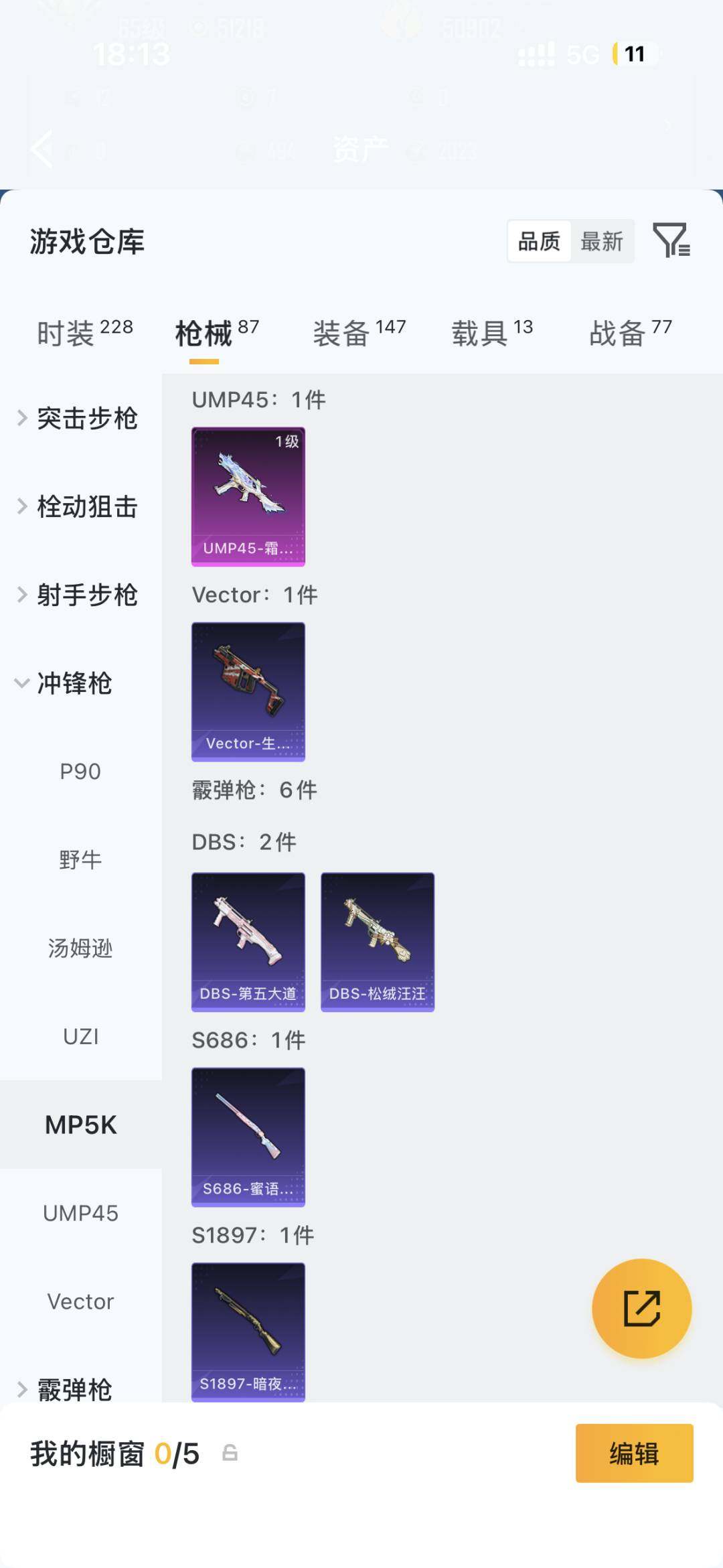This screenshot has height=1568, width=723.
Task: Tap the back arrow at top left
Action: [40, 149]
